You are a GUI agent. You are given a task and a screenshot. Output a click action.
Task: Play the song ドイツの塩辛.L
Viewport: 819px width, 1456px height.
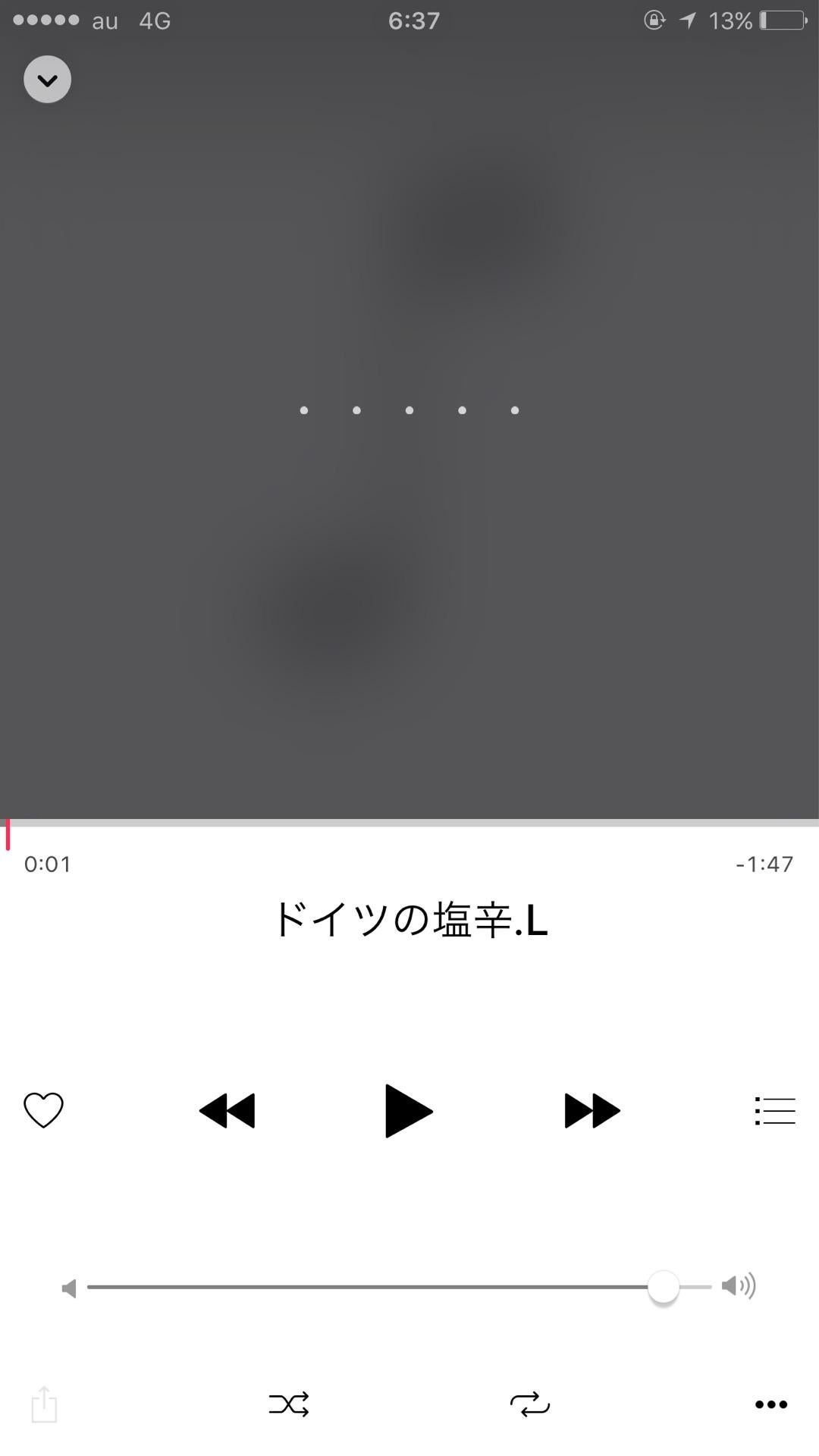409,1111
